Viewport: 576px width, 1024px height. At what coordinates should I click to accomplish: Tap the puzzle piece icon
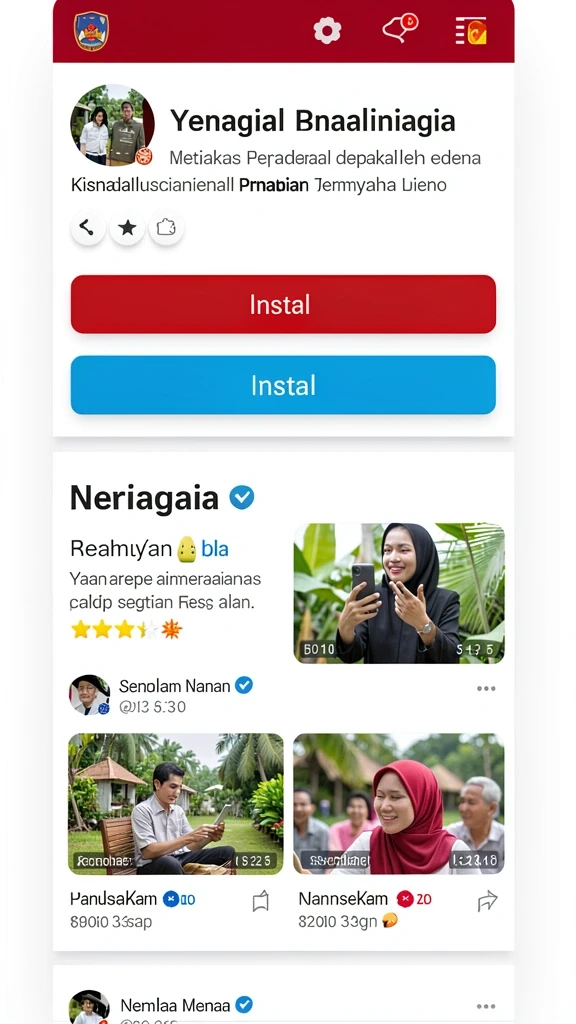point(167,228)
